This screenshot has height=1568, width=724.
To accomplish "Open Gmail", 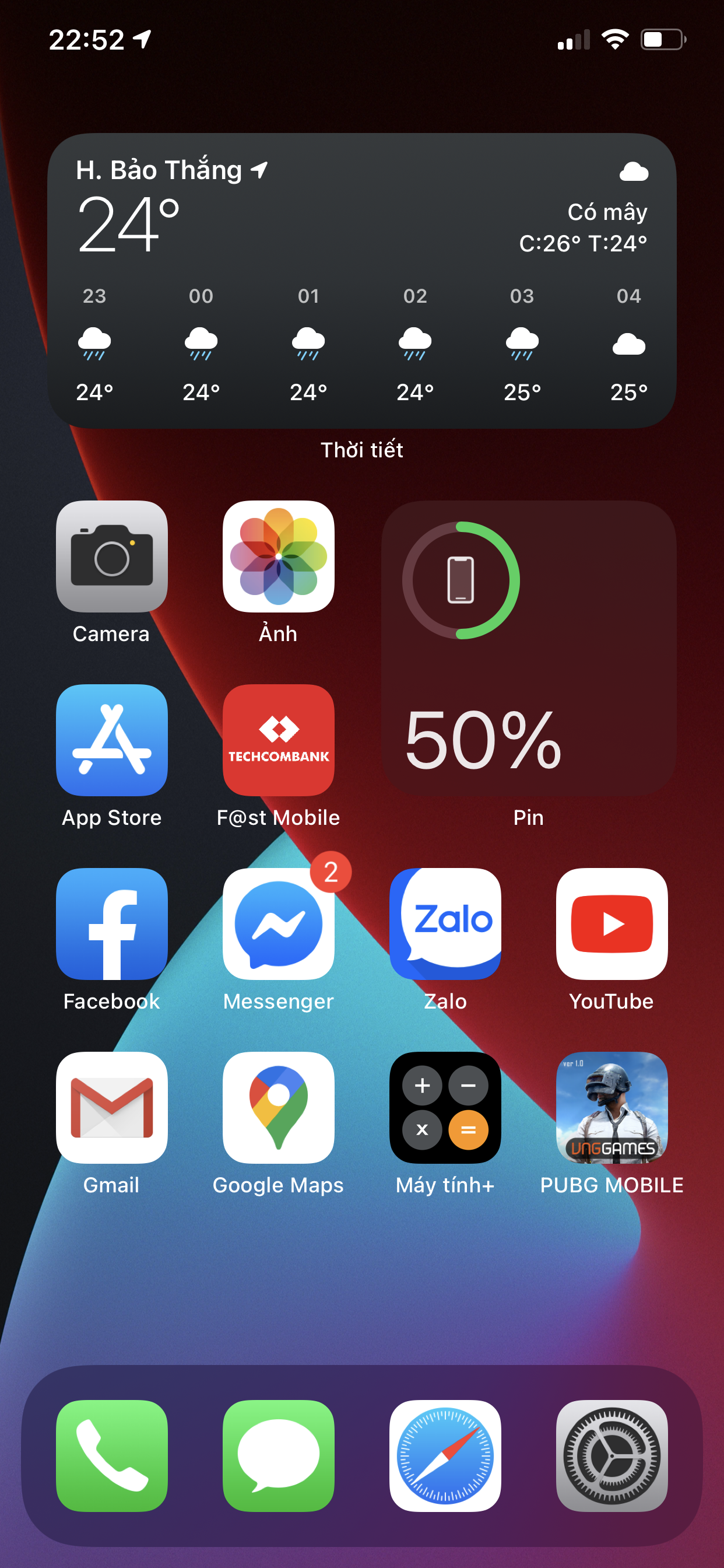I will [112, 1108].
